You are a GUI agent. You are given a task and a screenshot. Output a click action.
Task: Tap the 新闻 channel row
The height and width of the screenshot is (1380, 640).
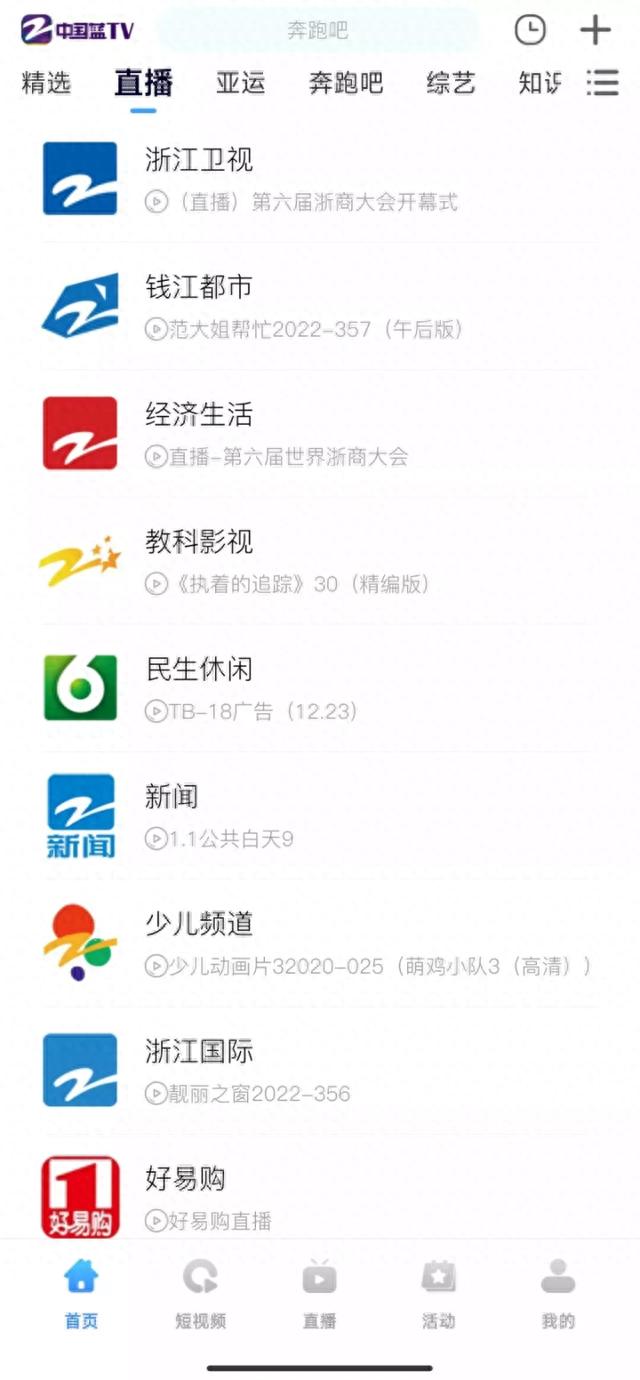coord(300,816)
